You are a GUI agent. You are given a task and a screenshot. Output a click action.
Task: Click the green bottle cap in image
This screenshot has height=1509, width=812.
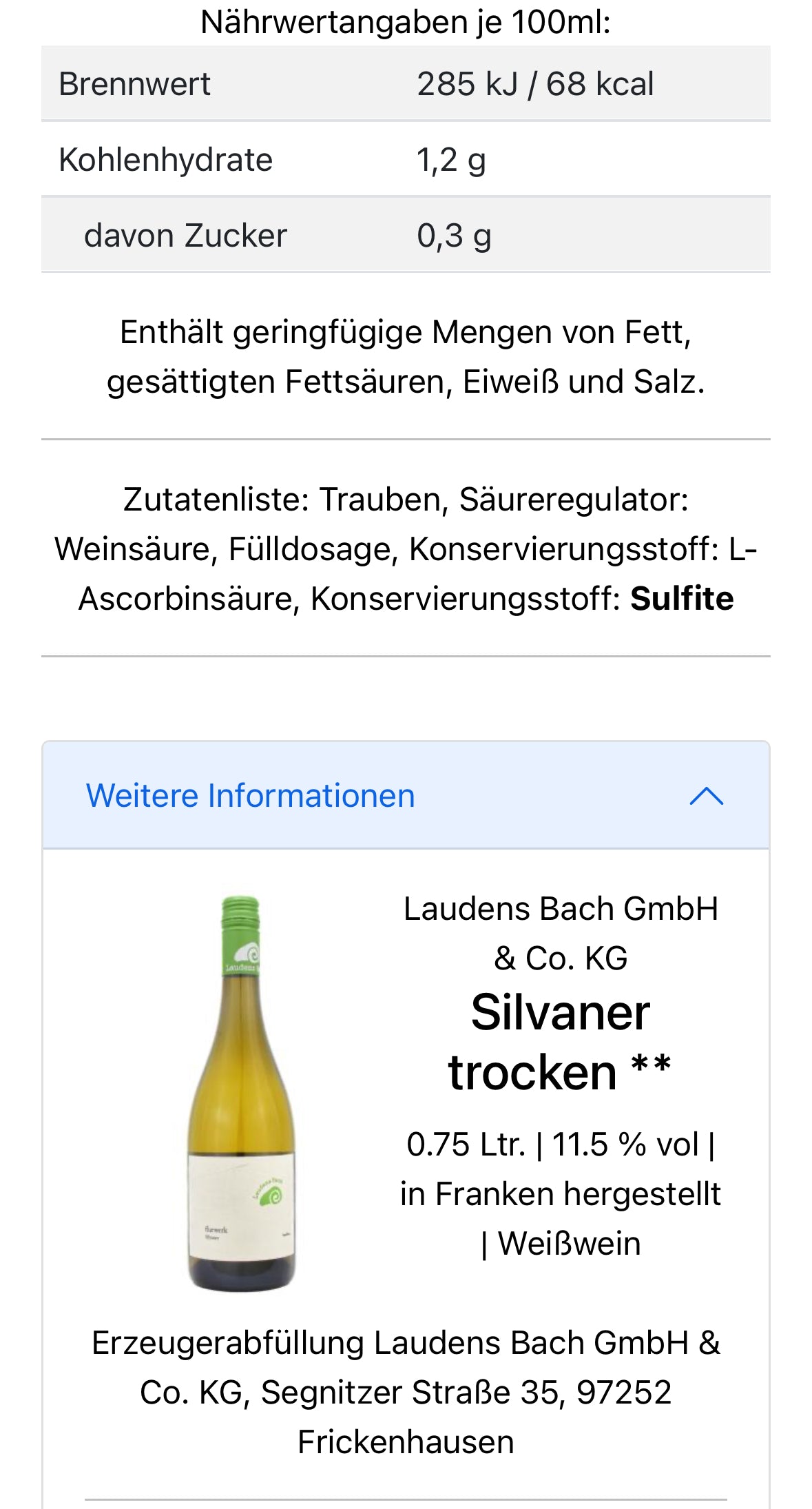coord(242,916)
